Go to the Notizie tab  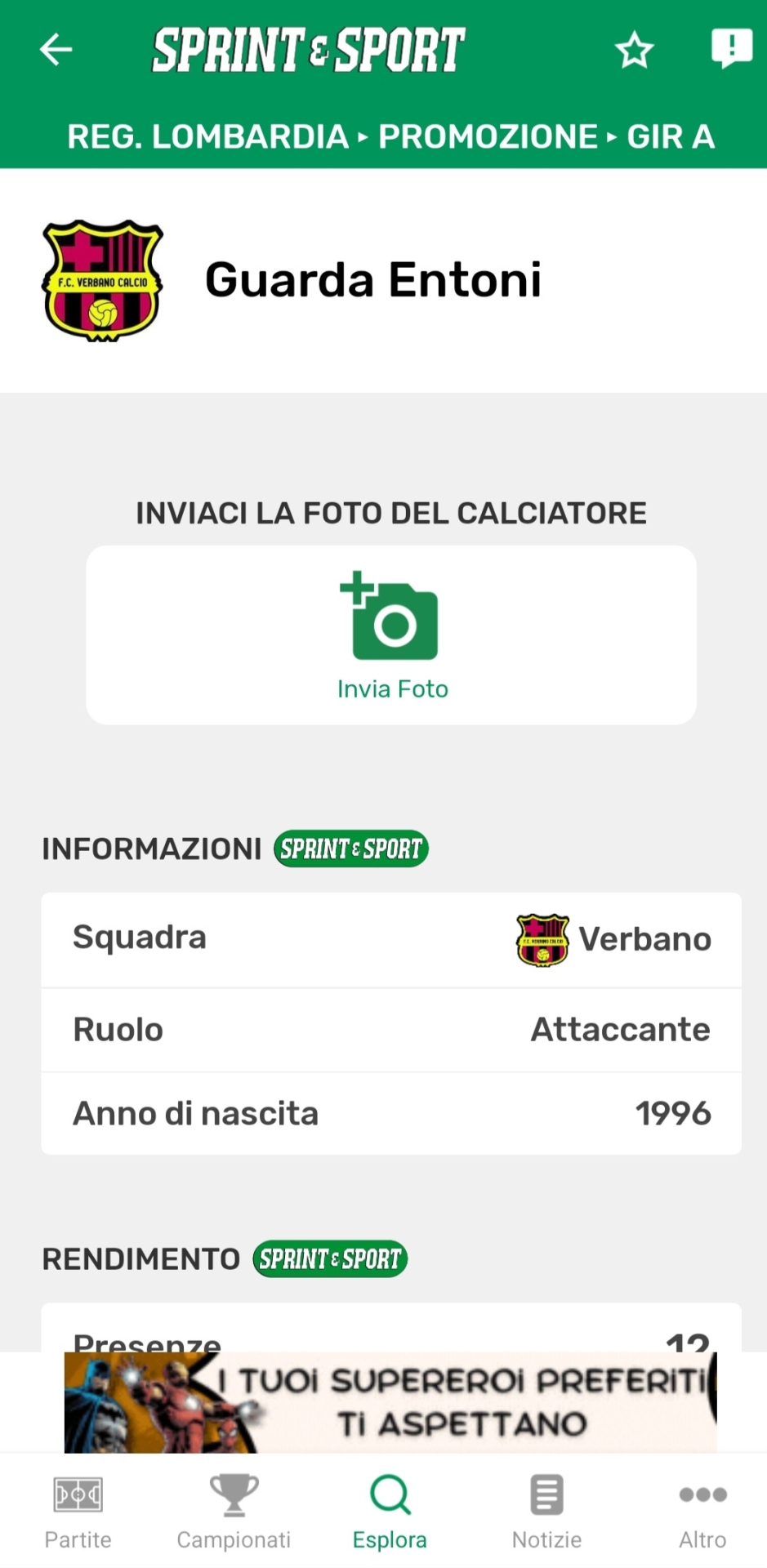546,1512
